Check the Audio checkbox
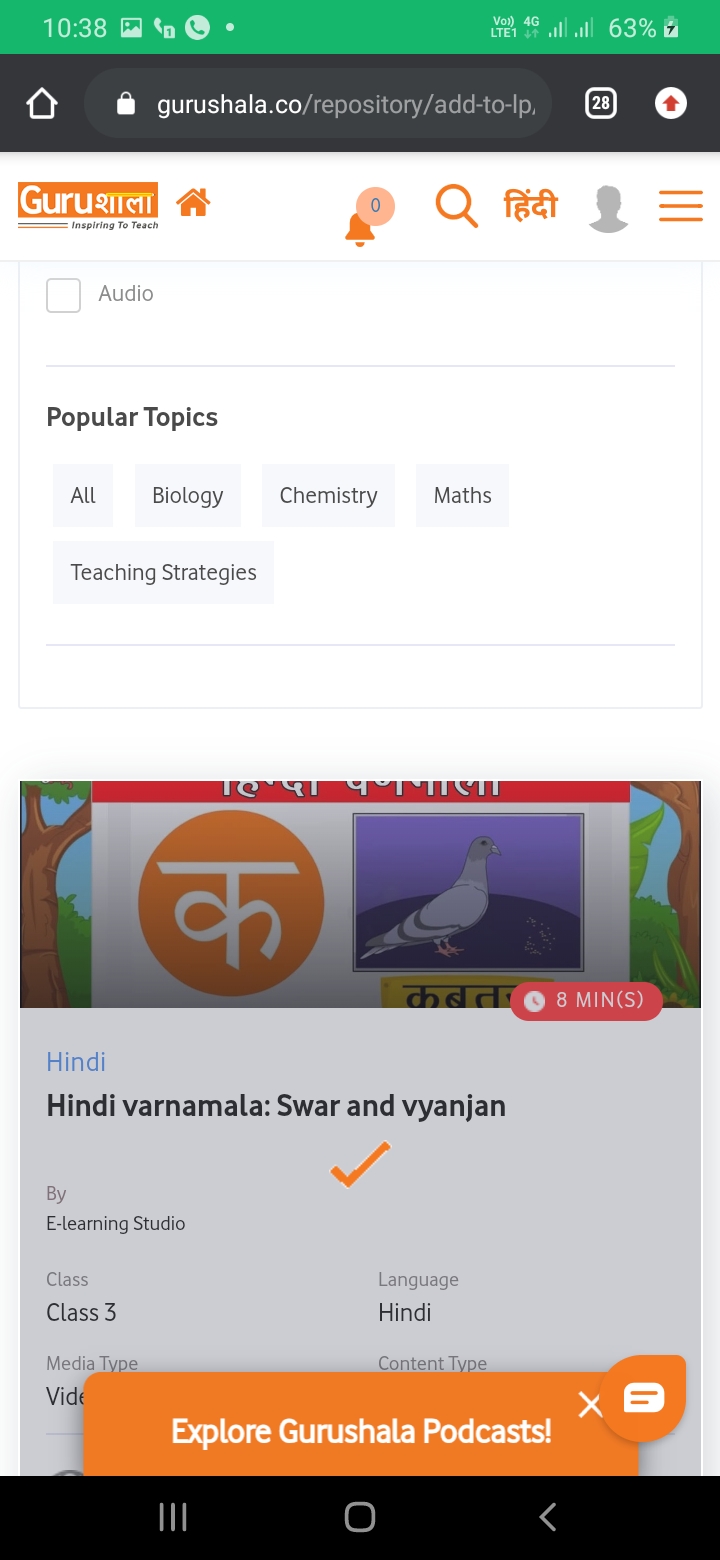 click(64, 295)
